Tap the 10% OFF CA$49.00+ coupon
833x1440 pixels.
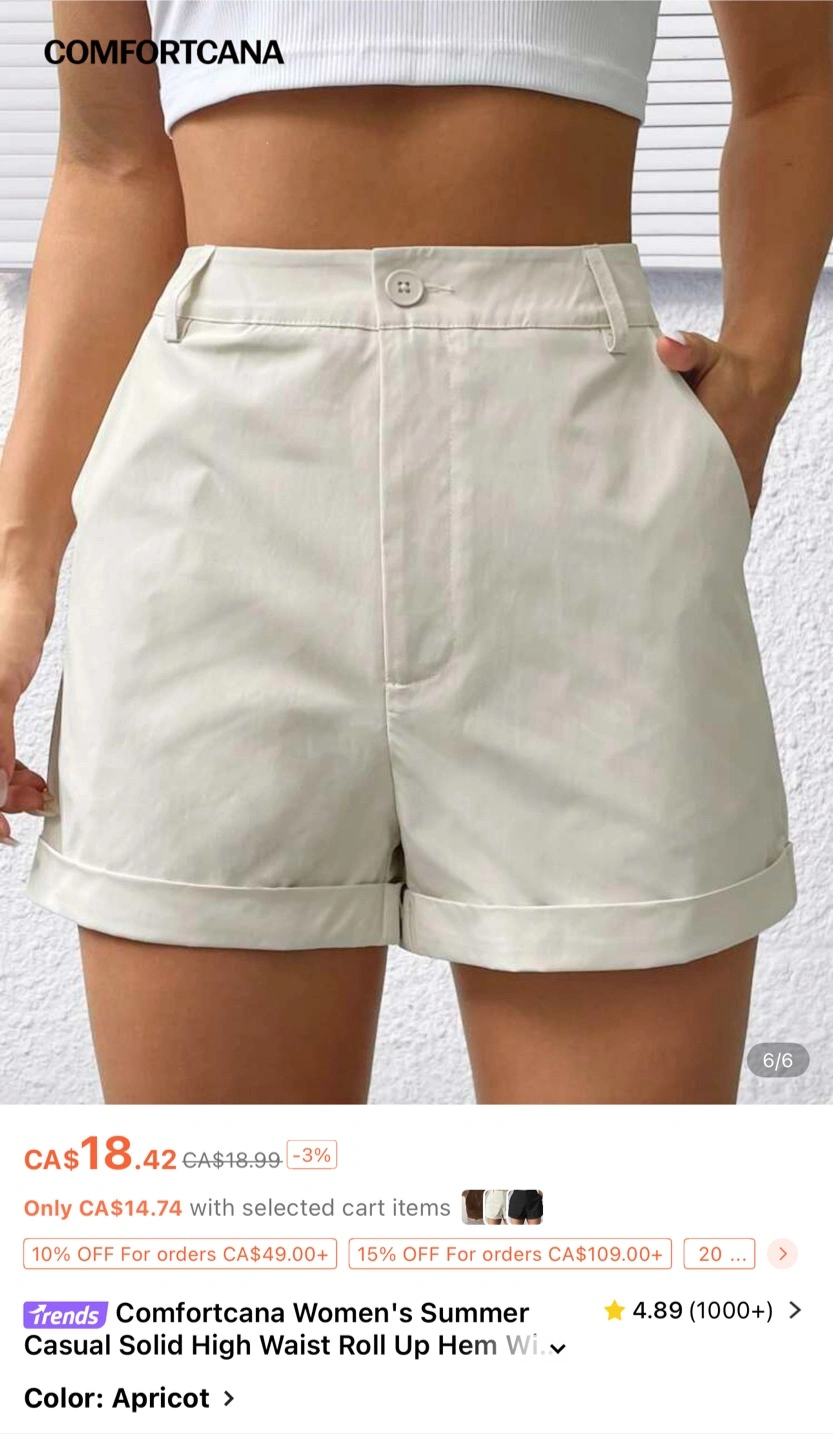(180, 1254)
